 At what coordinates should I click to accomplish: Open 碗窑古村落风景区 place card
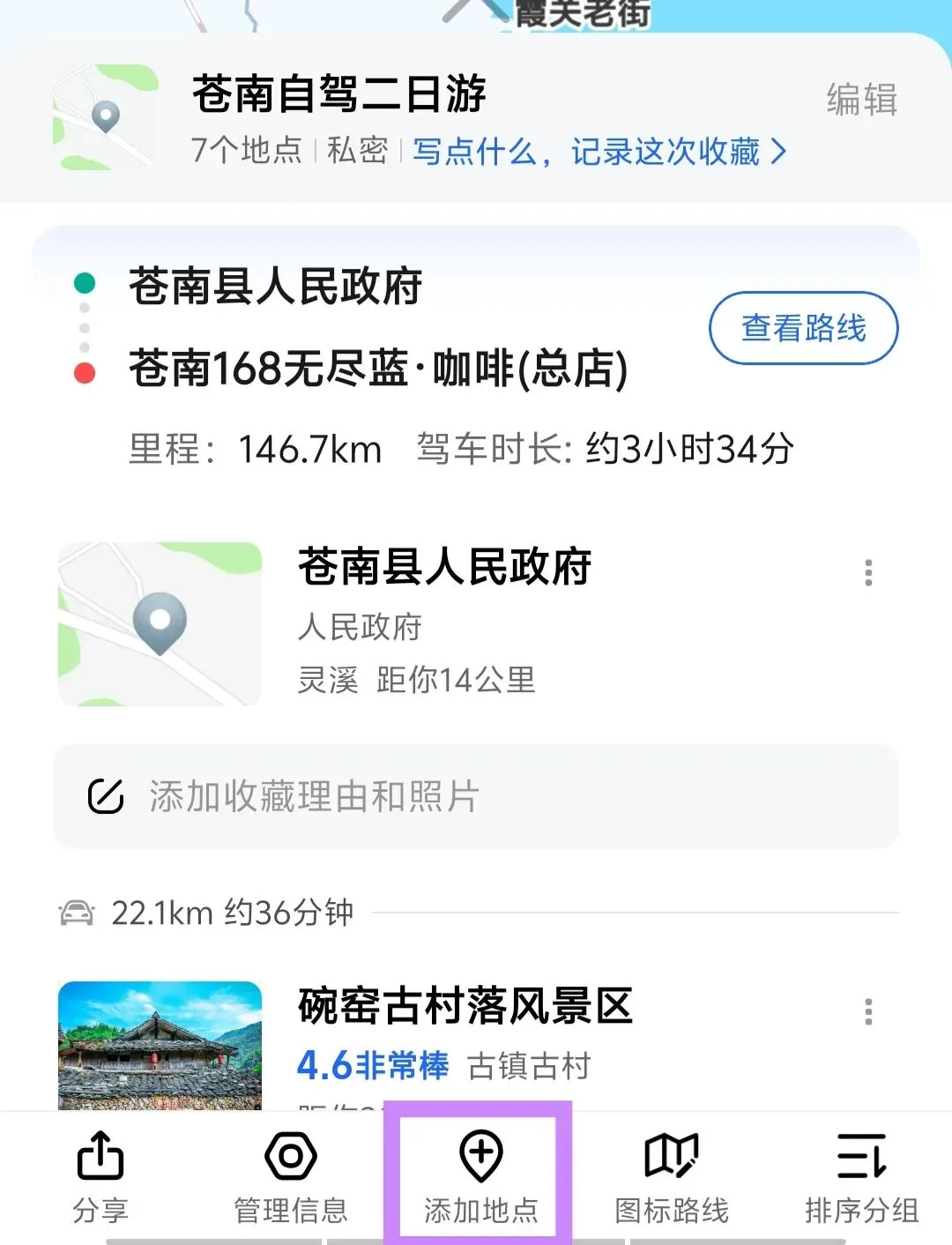tap(465, 1006)
